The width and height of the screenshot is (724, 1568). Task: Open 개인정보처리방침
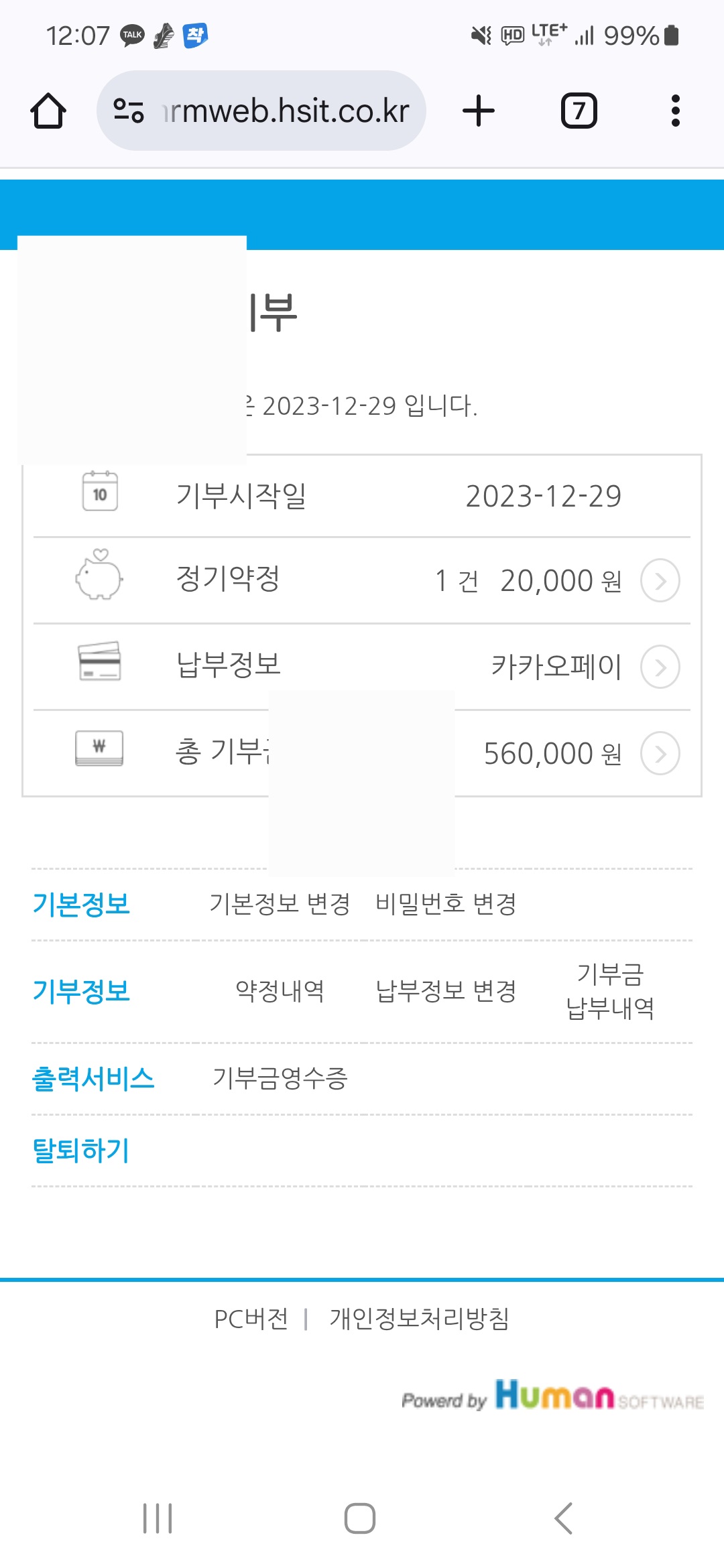[x=419, y=1319]
